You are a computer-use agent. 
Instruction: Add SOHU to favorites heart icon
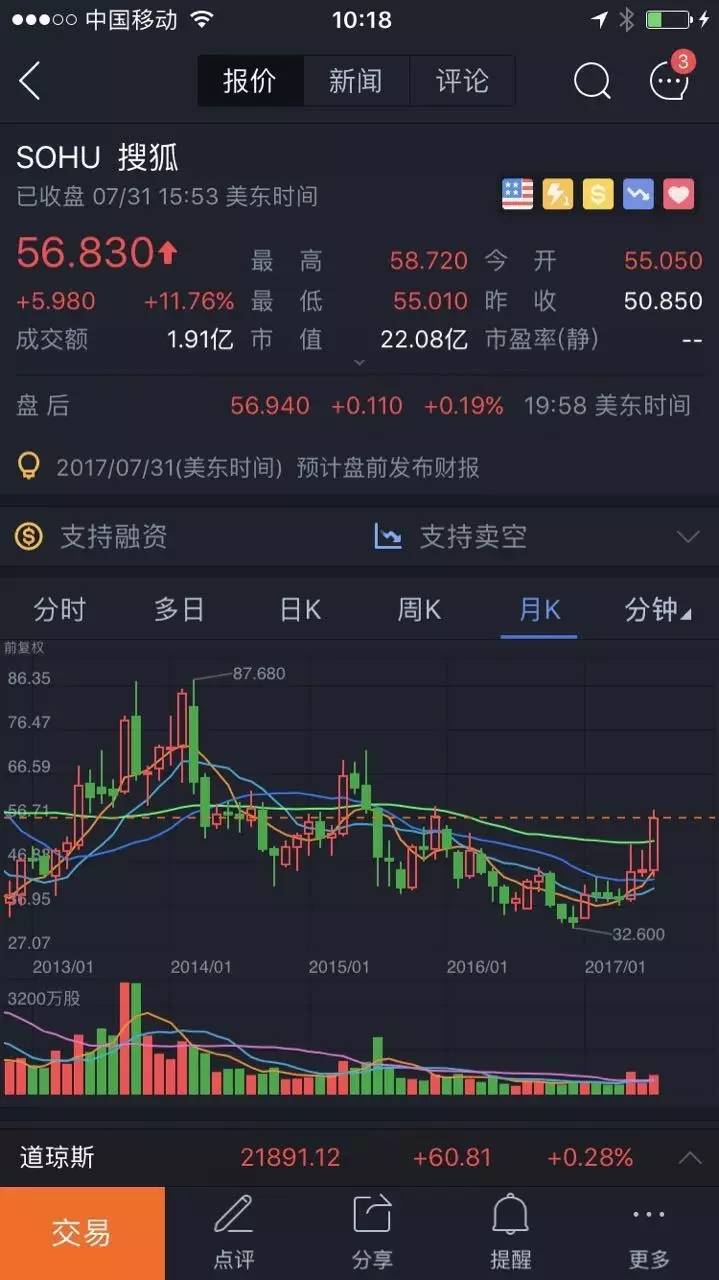coord(679,194)
